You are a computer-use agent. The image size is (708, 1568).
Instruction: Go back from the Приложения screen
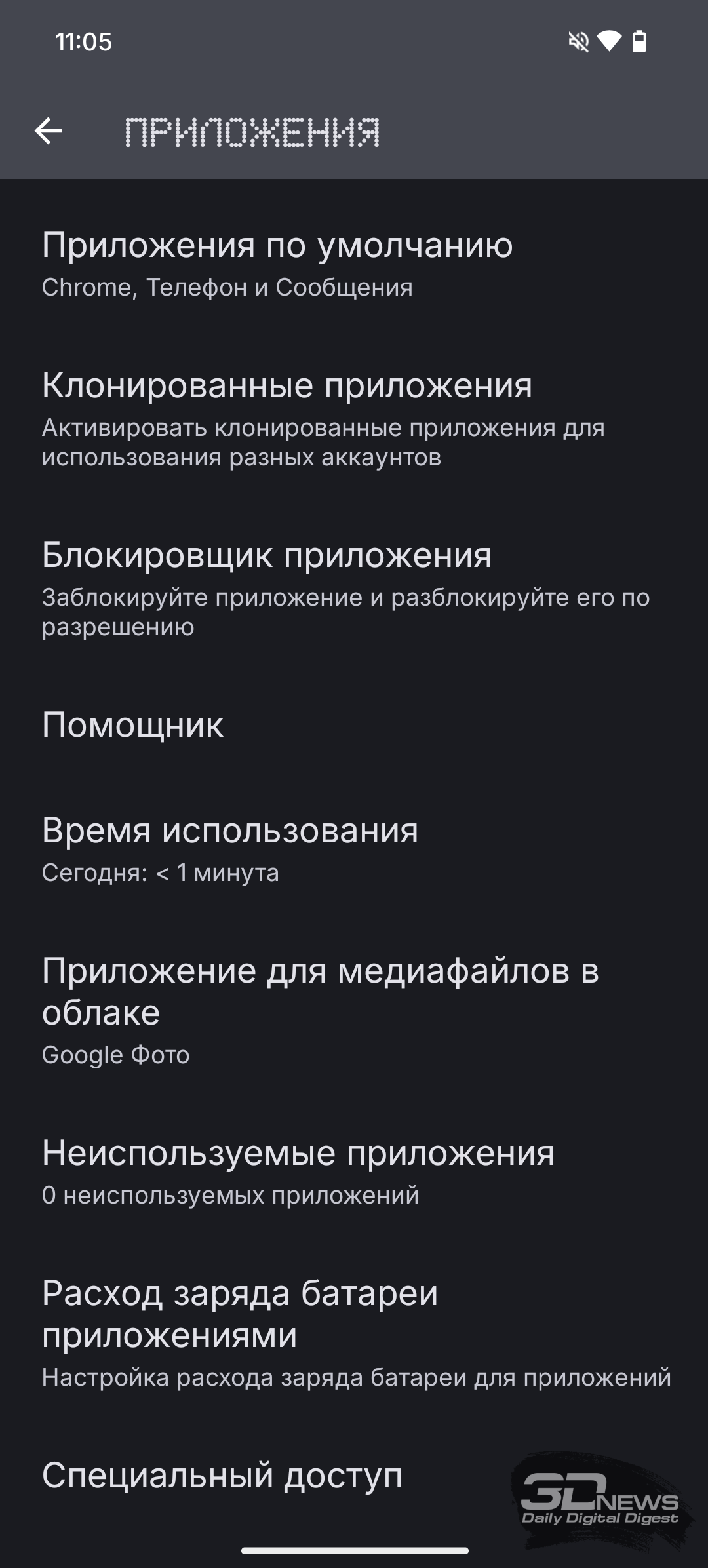(49, 131)
